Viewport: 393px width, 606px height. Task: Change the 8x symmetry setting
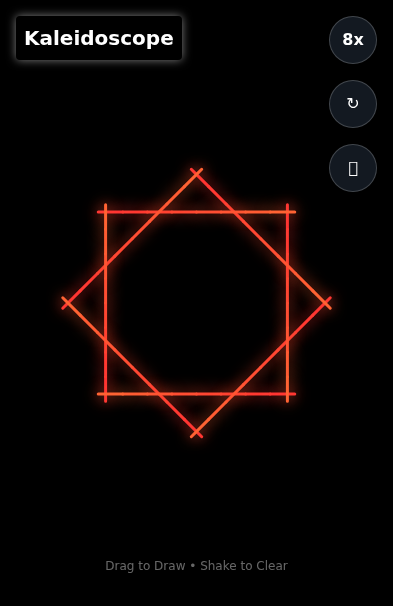coord(353,40)
